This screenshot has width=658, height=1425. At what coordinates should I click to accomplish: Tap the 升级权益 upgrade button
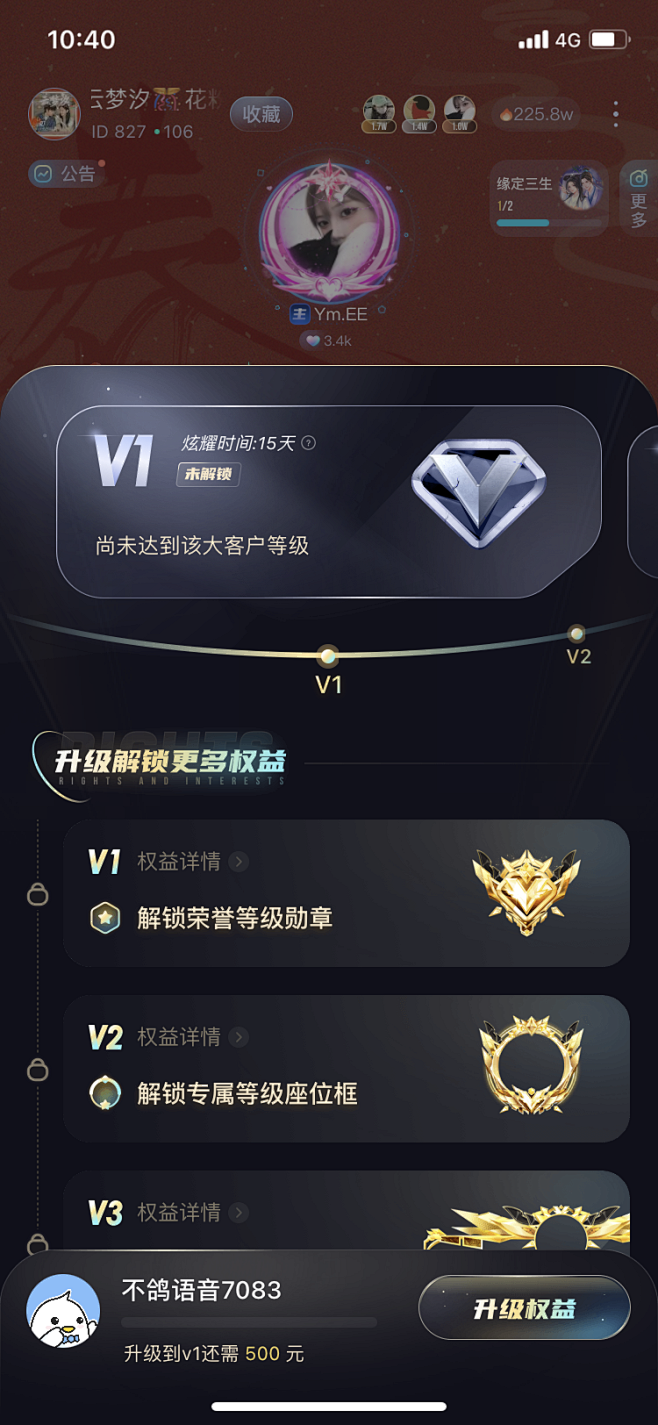click(524, 1308)
